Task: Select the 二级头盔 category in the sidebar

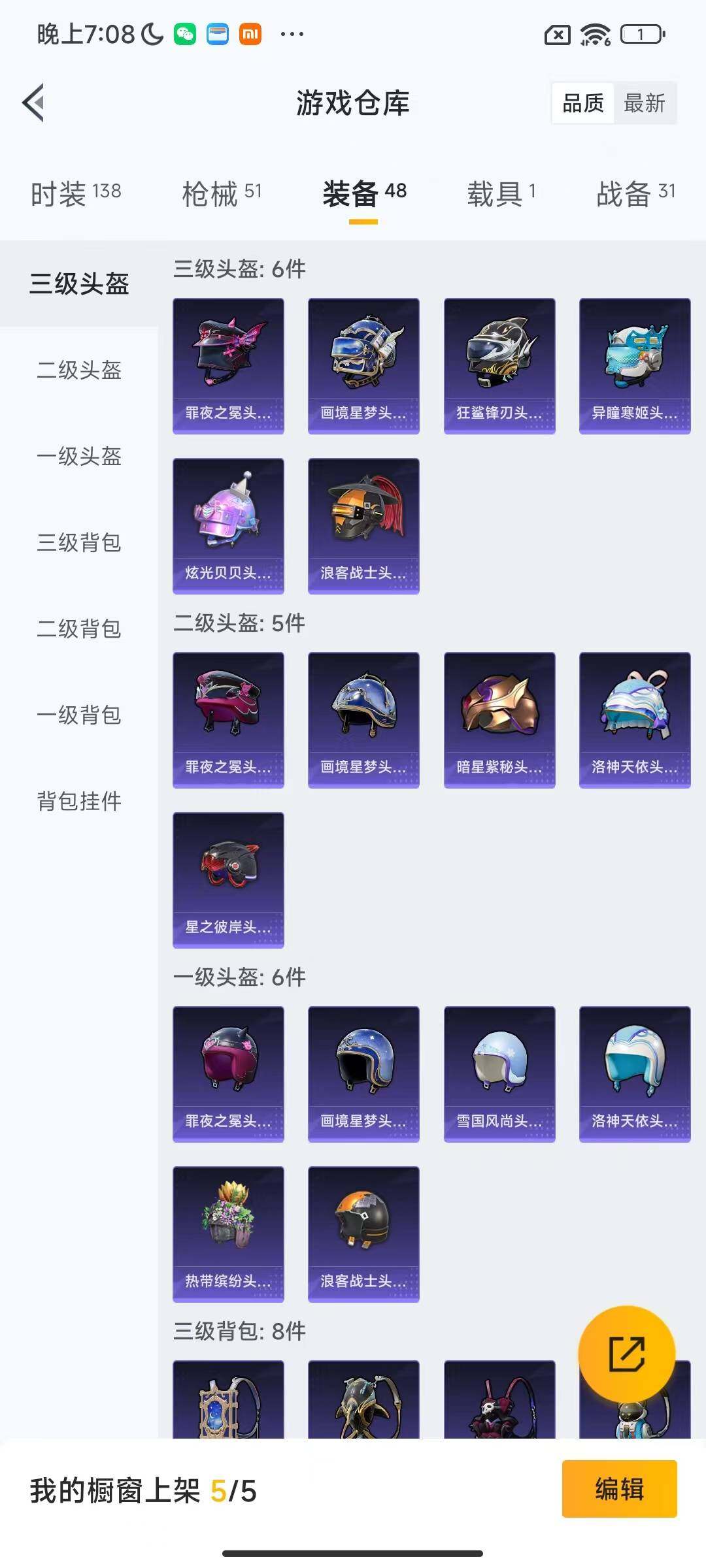Action: point(78,371)
